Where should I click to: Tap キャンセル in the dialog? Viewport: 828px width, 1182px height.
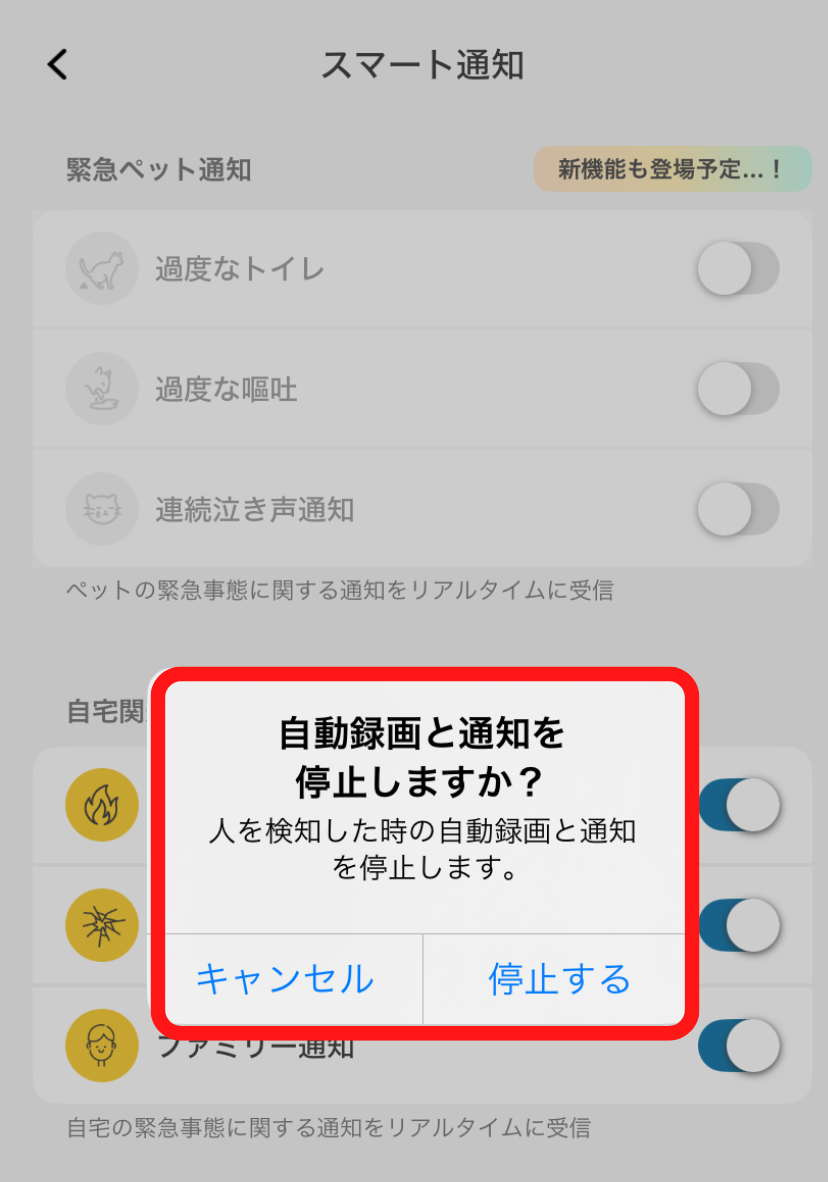point(285,978)
